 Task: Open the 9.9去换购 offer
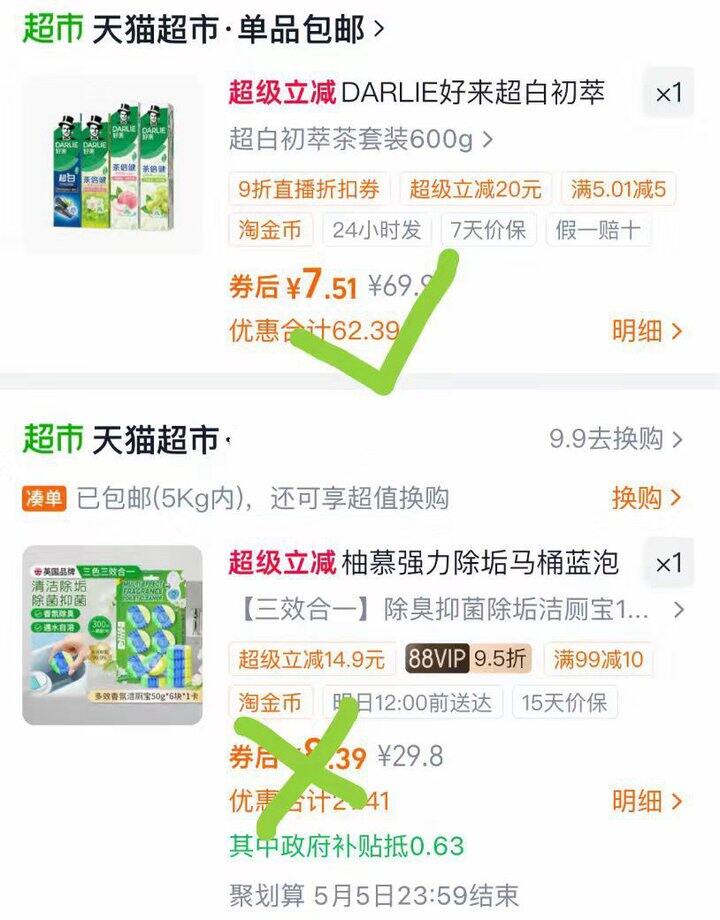616,439
